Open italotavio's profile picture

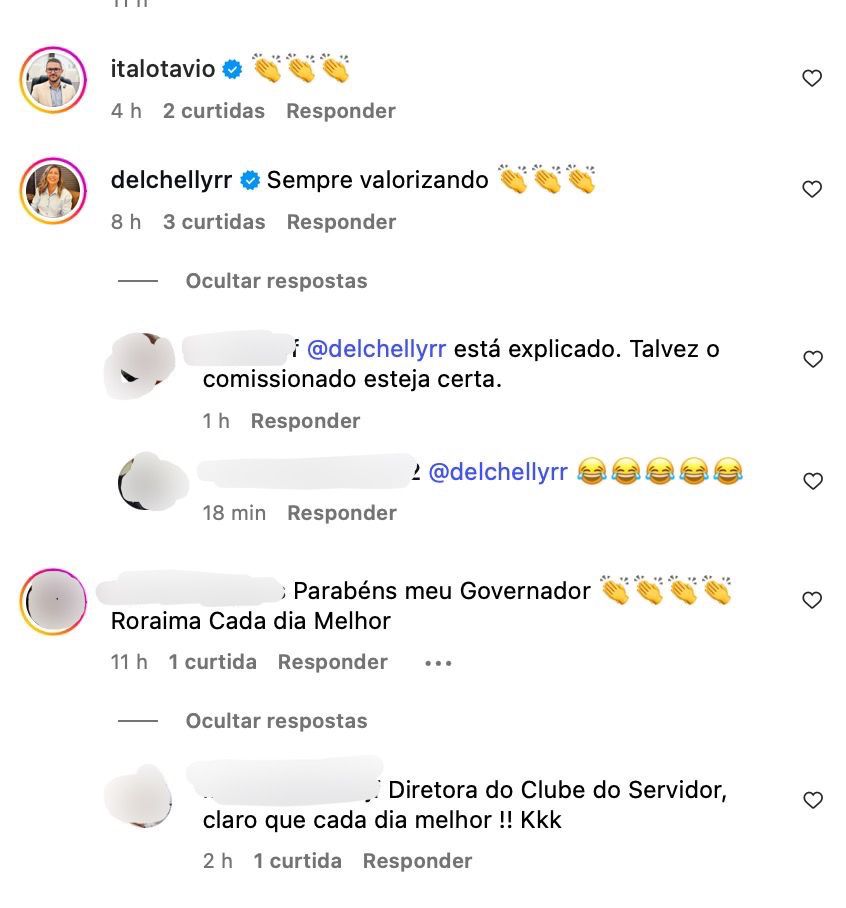pyautogui.click(x=53, y=79)
